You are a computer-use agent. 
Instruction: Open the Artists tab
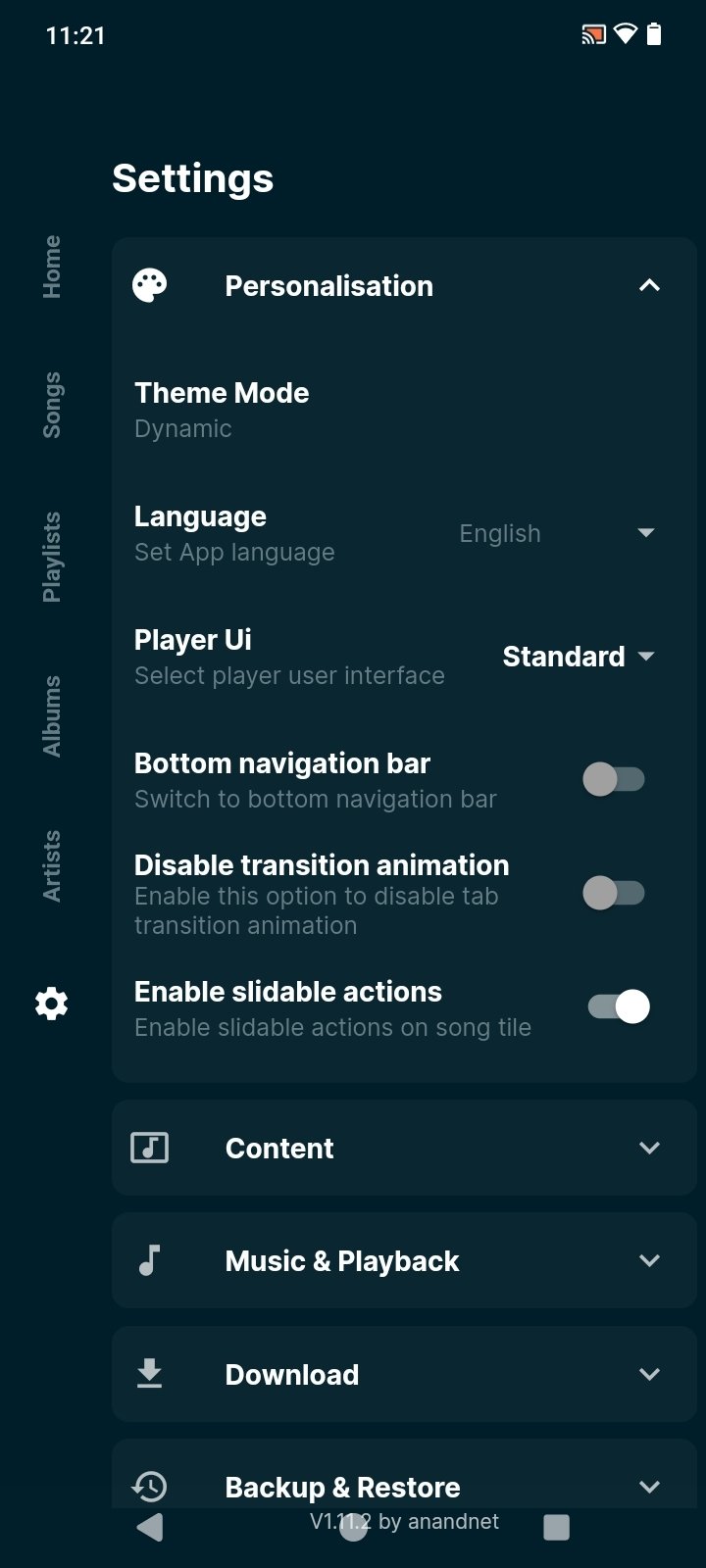(51, 865)
